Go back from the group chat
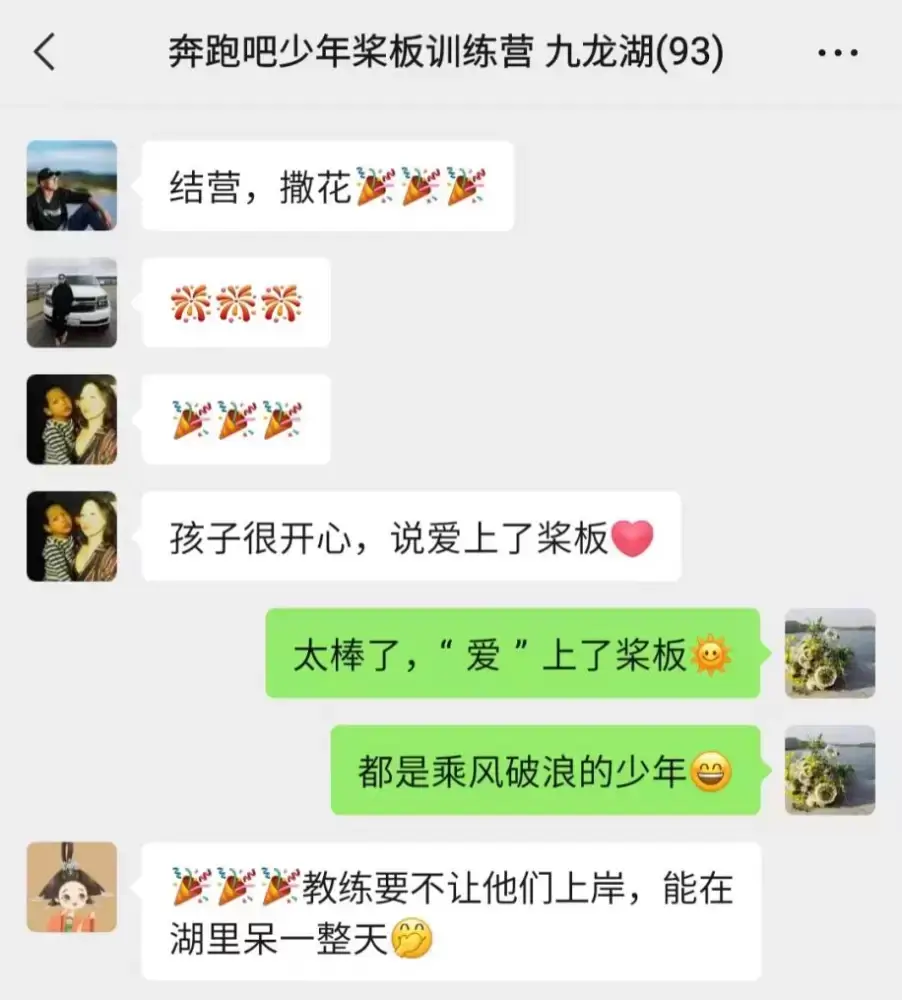Screen dimensions: 902x1000 click(x=45, y=52)
